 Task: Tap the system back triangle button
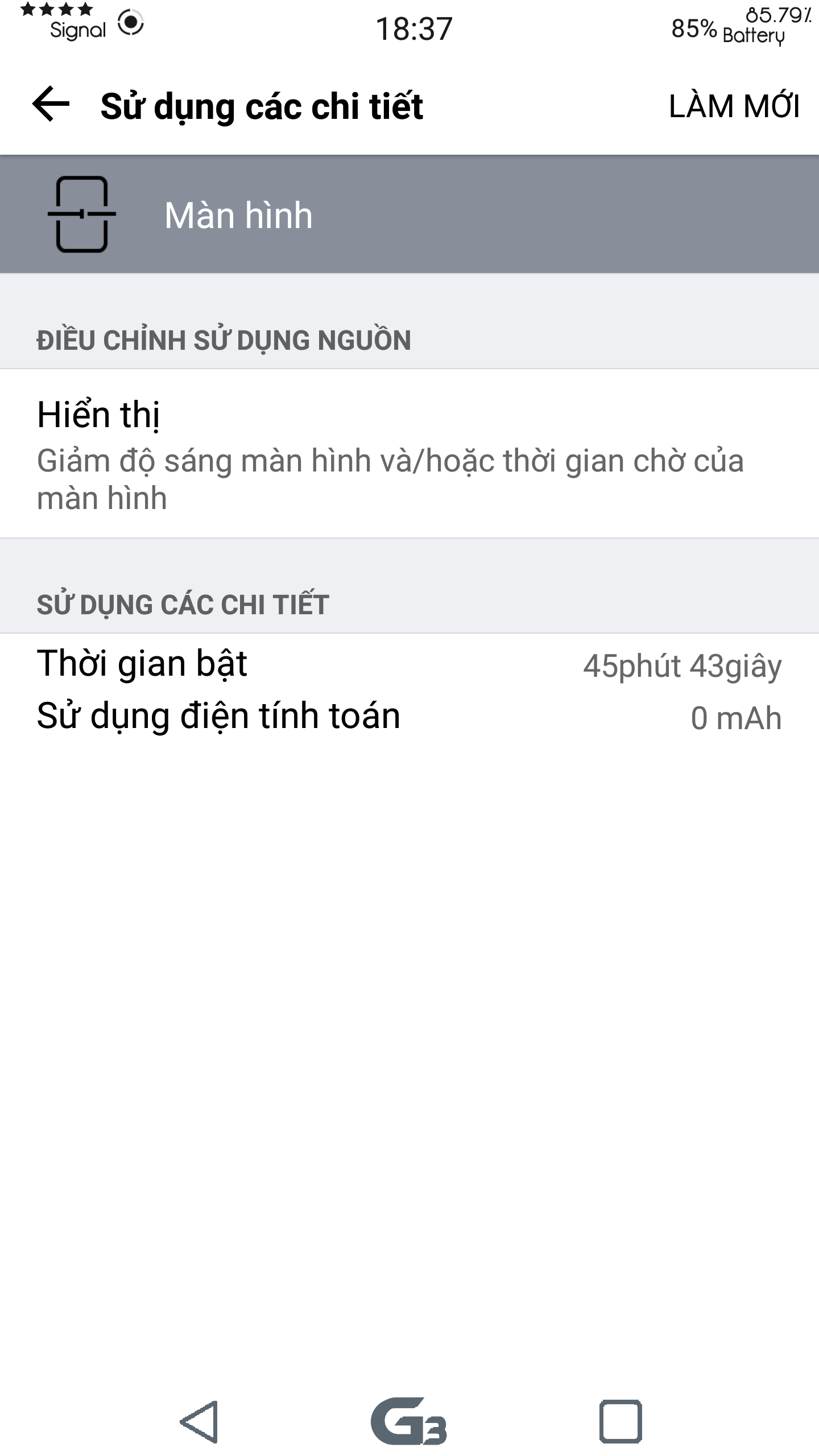(200, 1421)
